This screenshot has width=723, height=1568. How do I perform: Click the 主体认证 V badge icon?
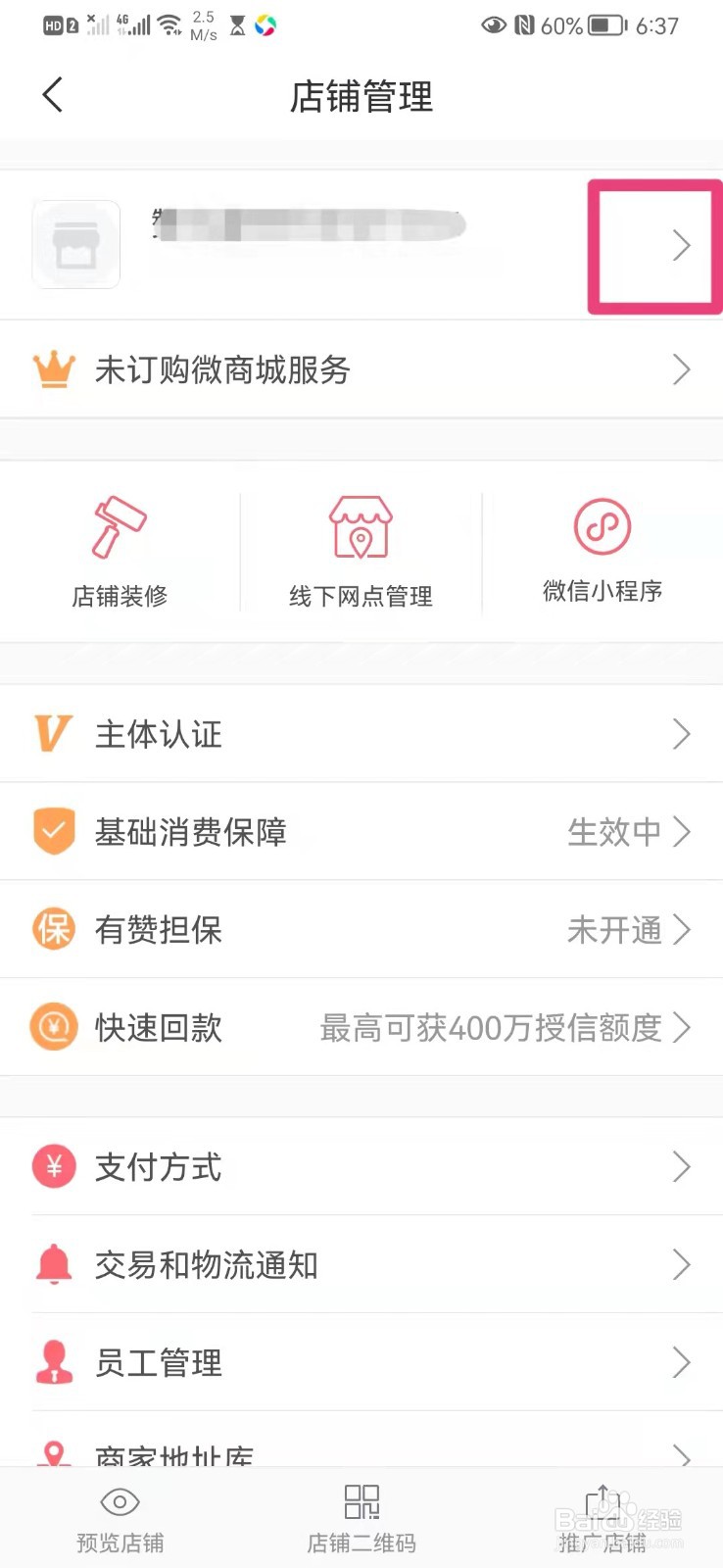(x=54, y=734)
